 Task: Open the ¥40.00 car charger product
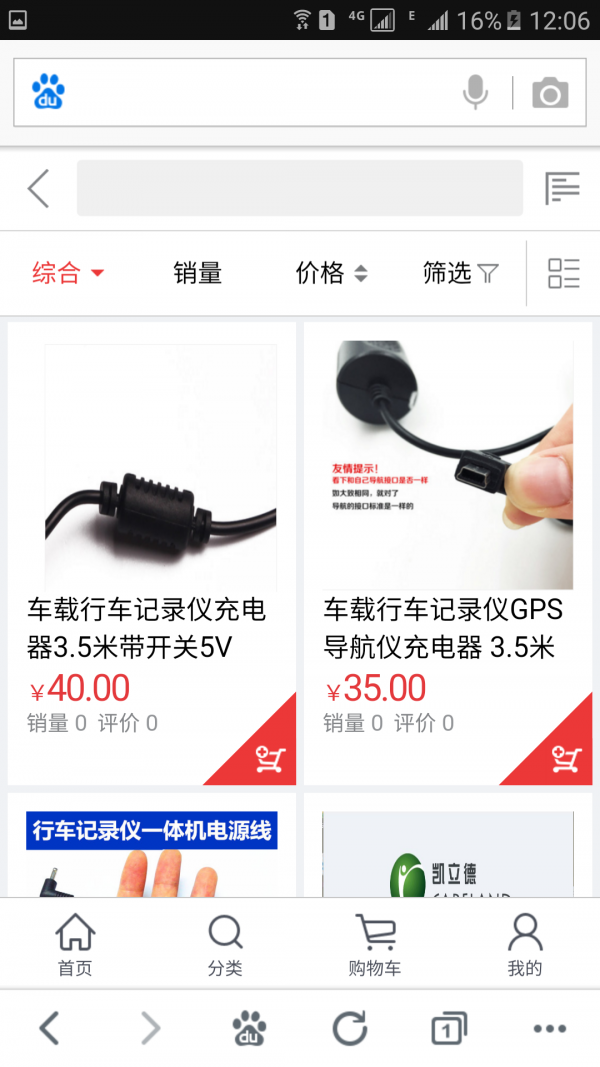click(x=150, y=500)
